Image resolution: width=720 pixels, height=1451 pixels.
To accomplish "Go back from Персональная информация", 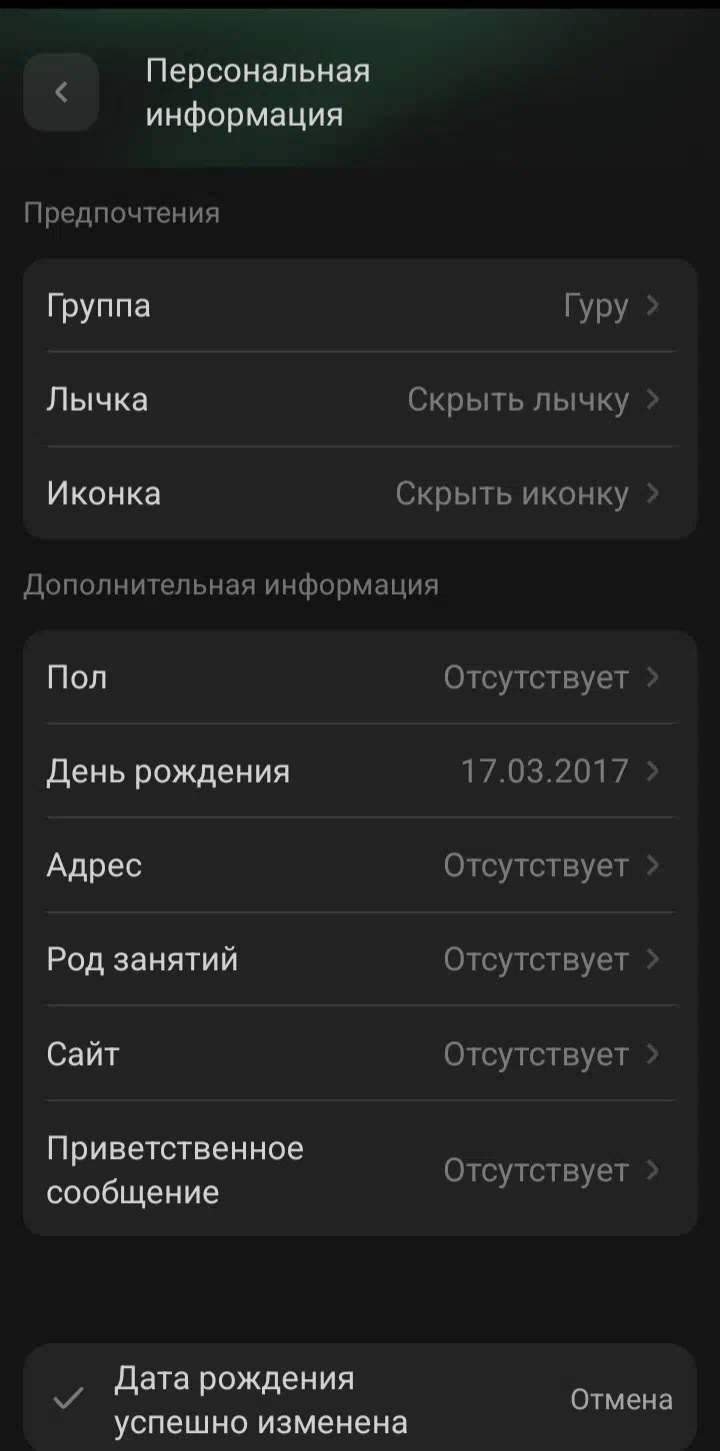I will [61, 92].
